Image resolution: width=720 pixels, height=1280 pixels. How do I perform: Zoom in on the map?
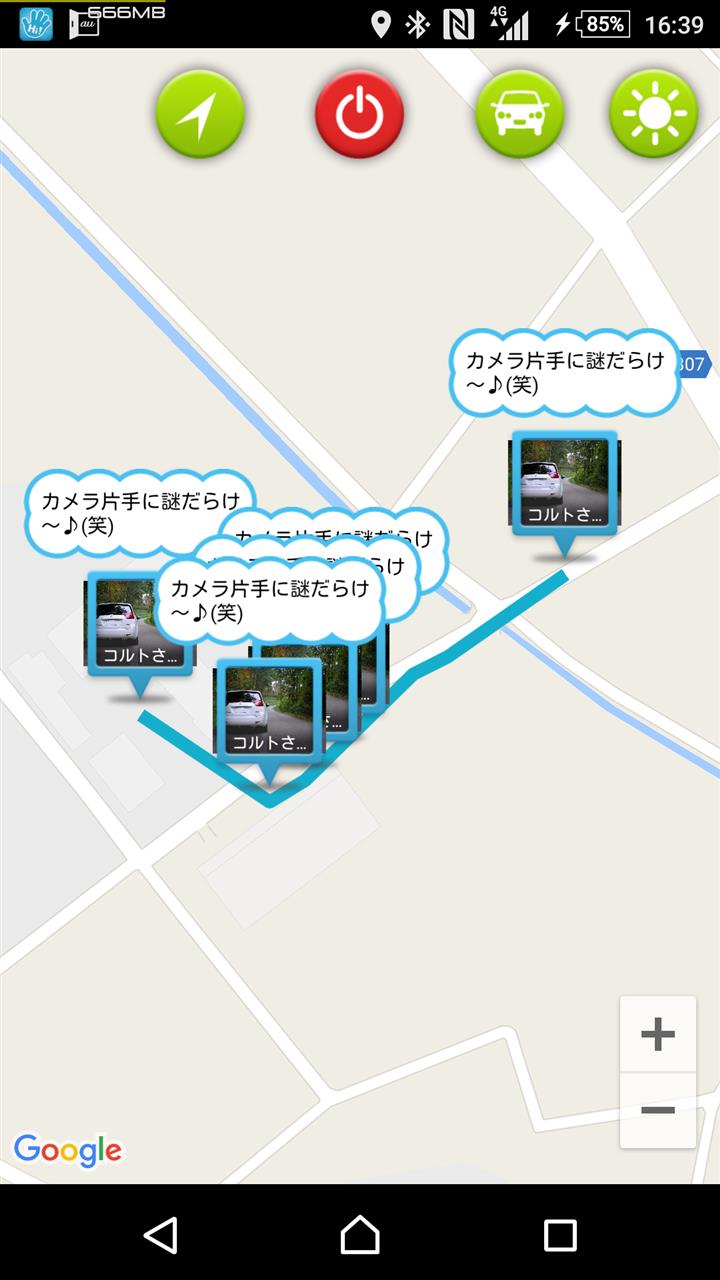[x=657, y=1034]
